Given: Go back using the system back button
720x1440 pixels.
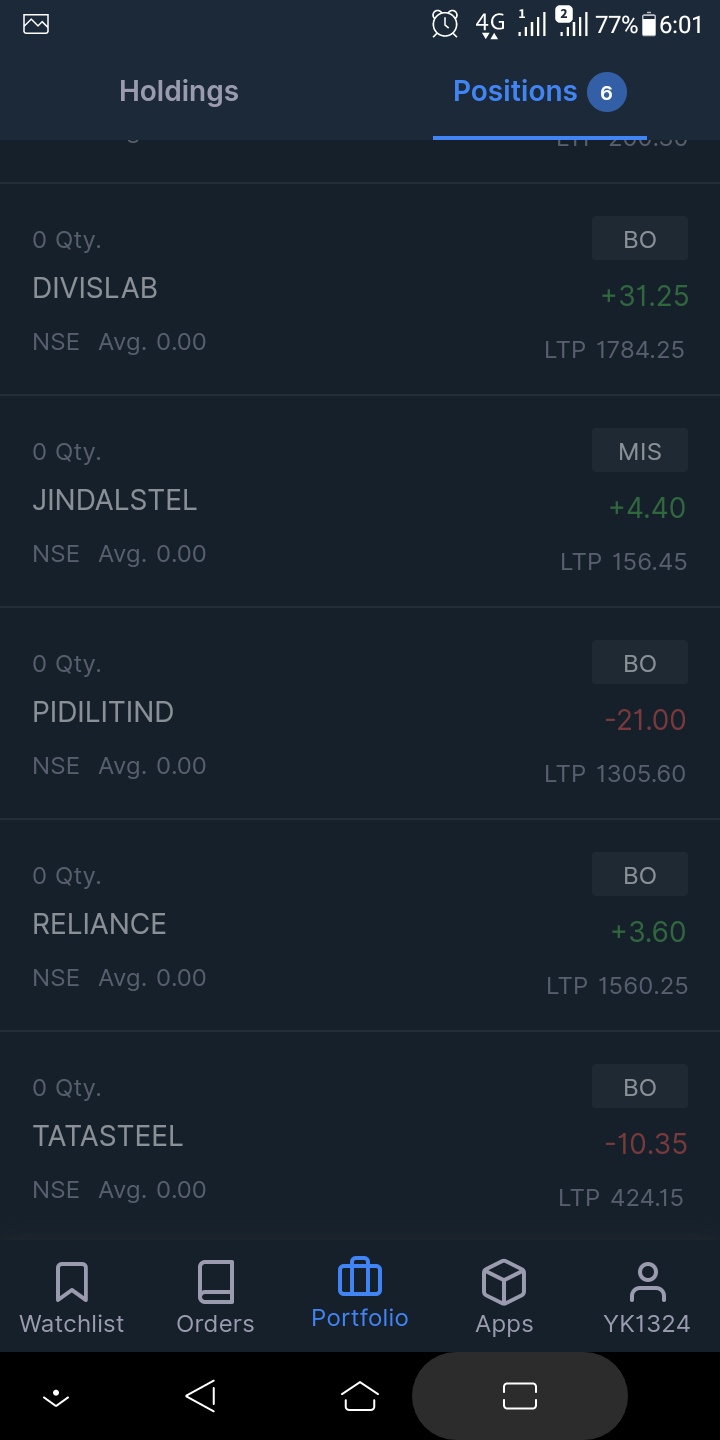Looking at the screenshot, I should 201,1396.
